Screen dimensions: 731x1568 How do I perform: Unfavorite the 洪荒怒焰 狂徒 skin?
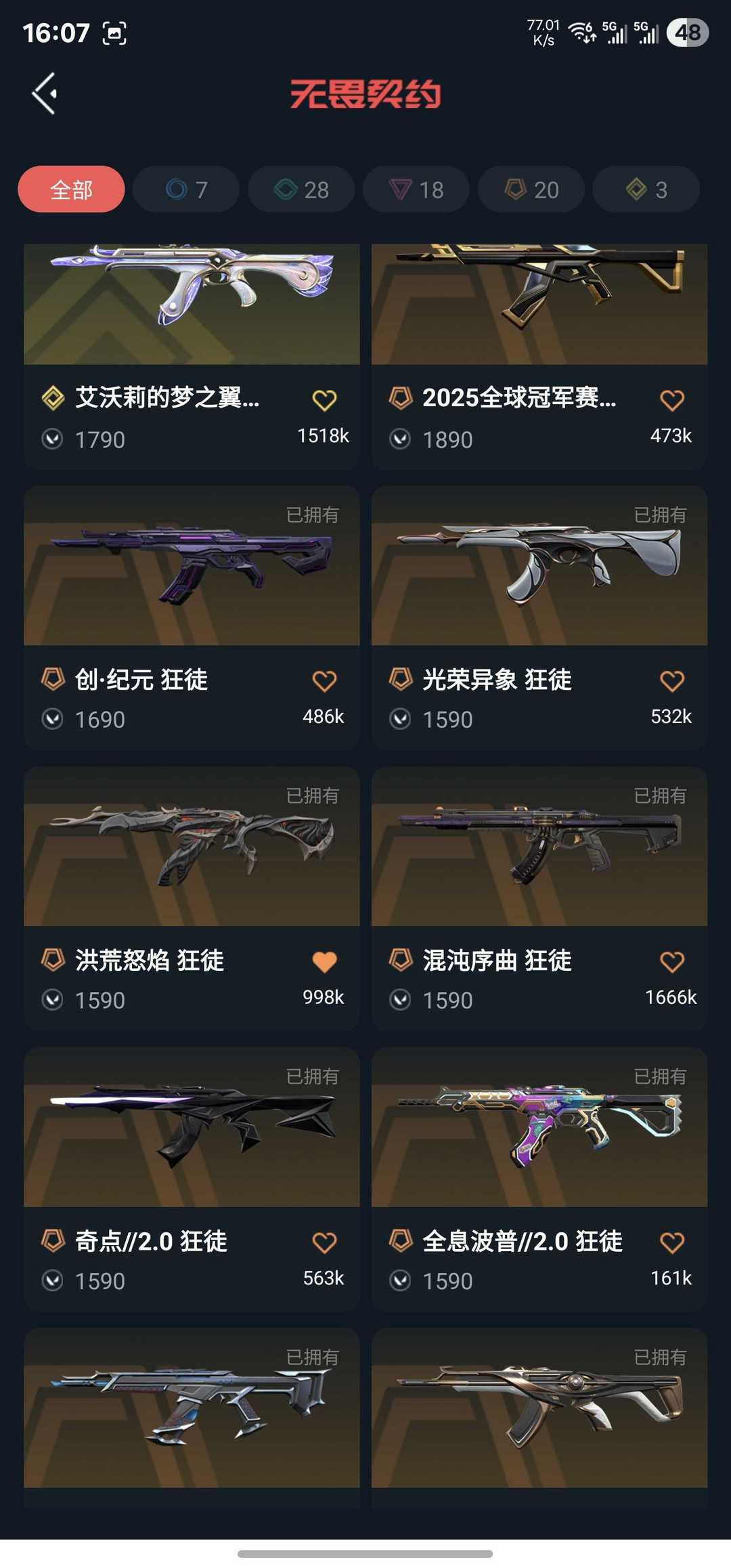[324, 961]
